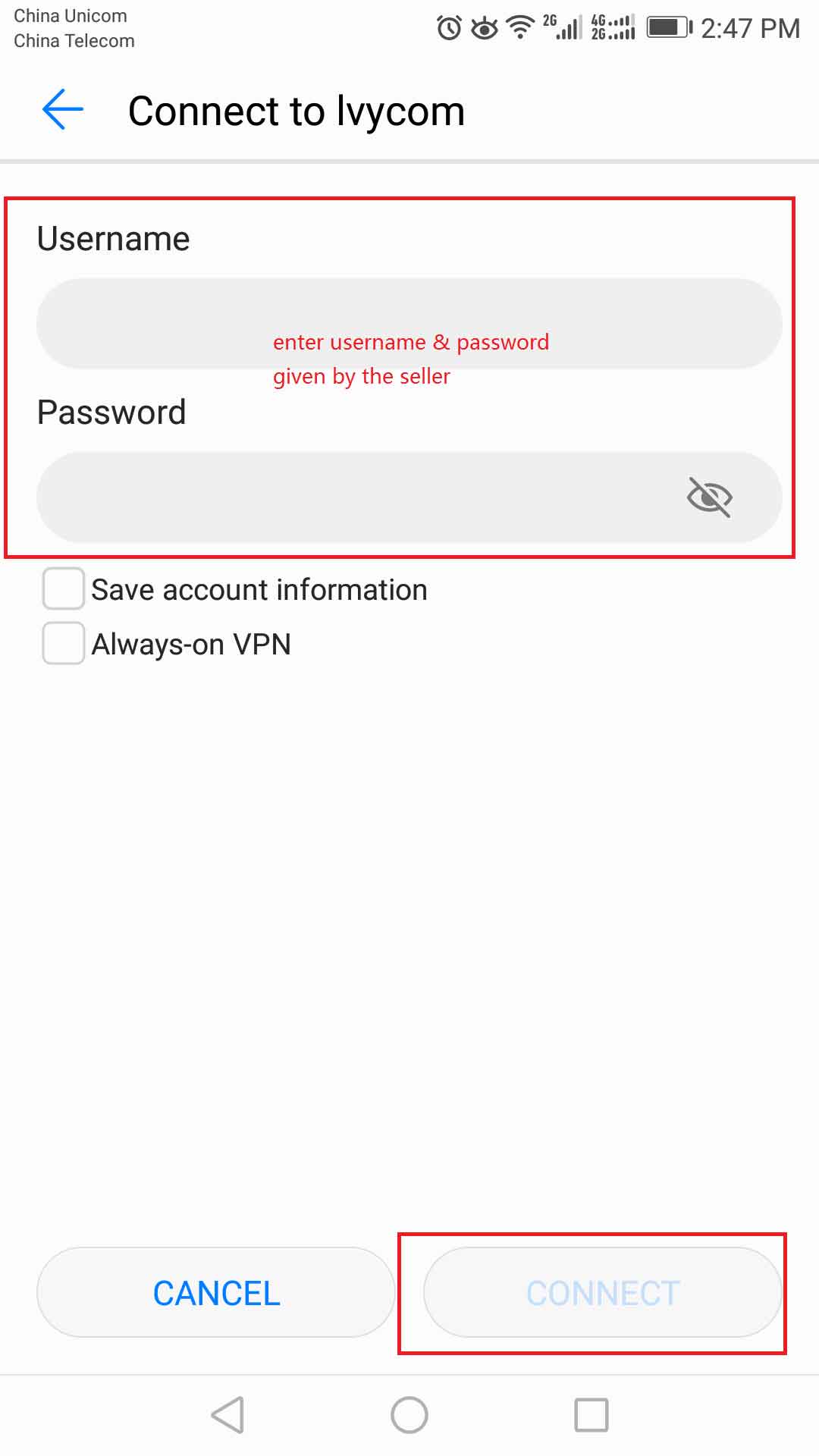Go back using the blue arrow

tap(62, 110)
